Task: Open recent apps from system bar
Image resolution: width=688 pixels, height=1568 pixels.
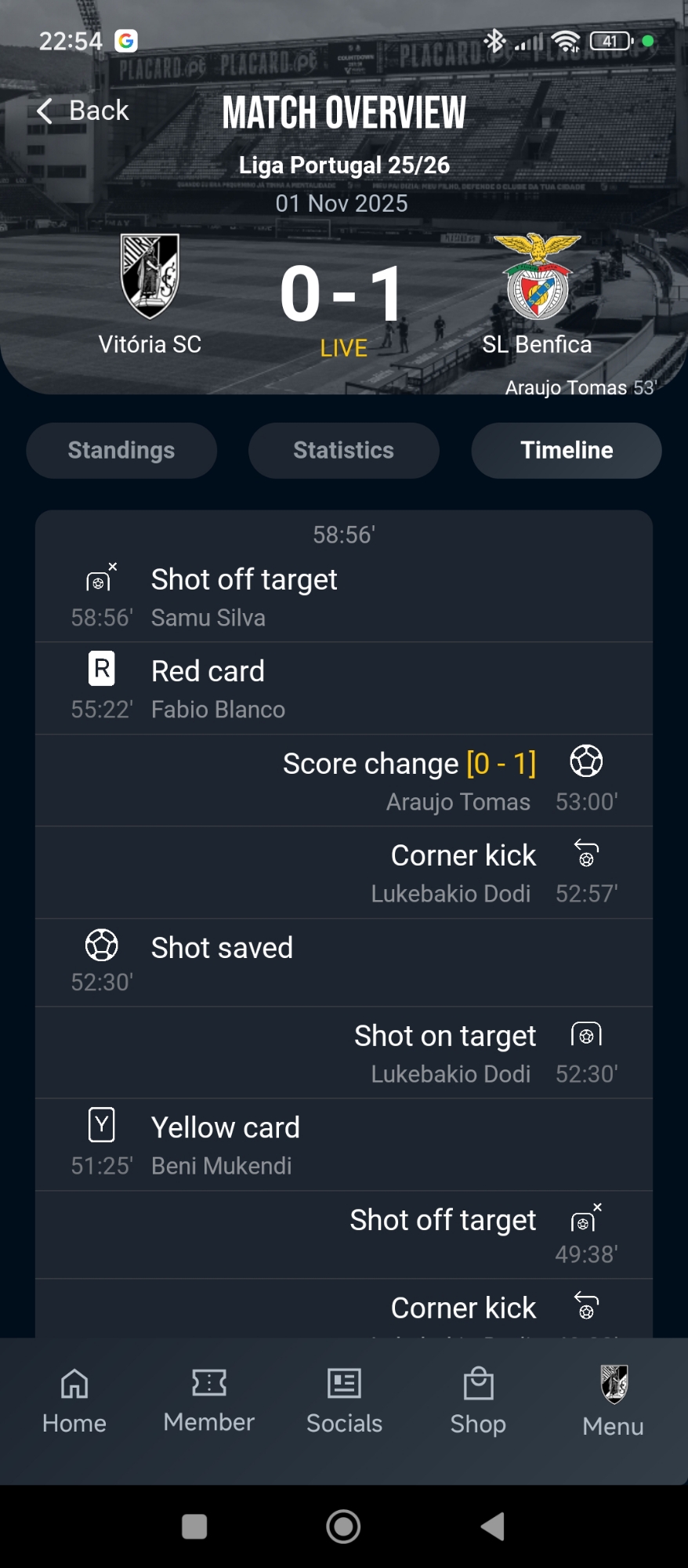Action: pos(194,1526)
